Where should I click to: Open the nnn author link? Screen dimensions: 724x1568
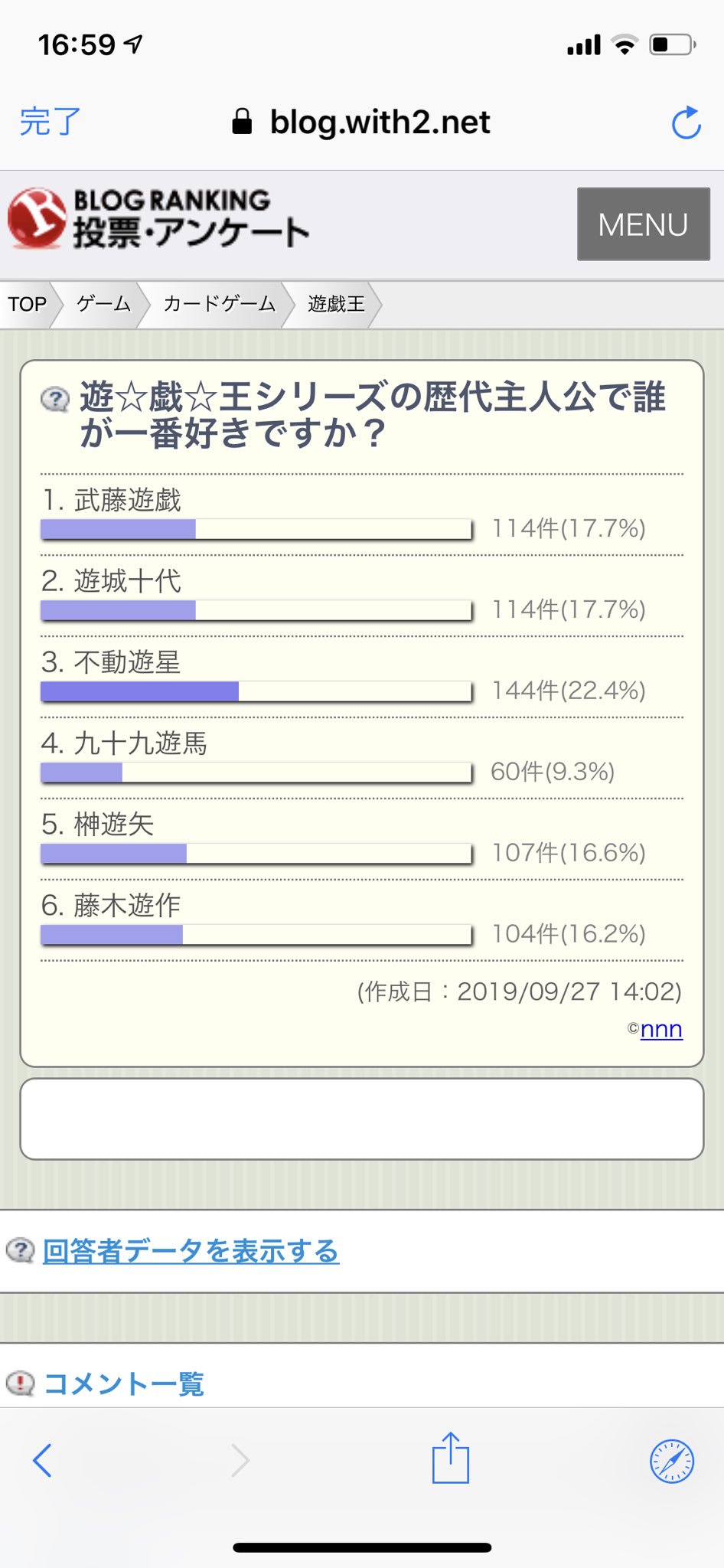click(660, 1030)
